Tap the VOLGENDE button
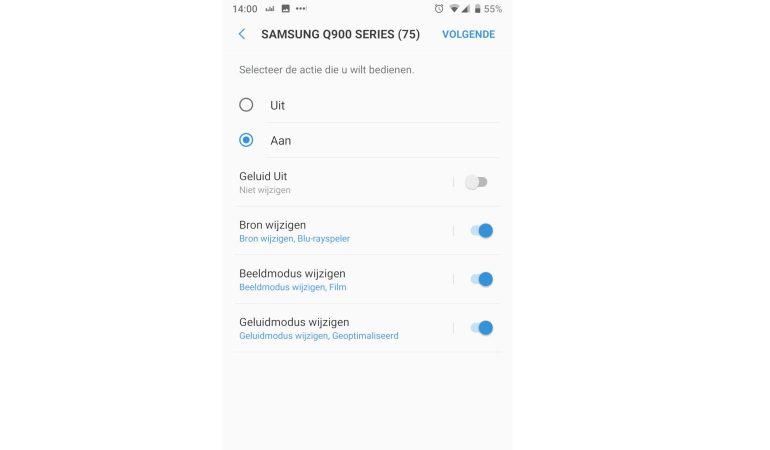The image size is (770, 450). coord(468,34)
